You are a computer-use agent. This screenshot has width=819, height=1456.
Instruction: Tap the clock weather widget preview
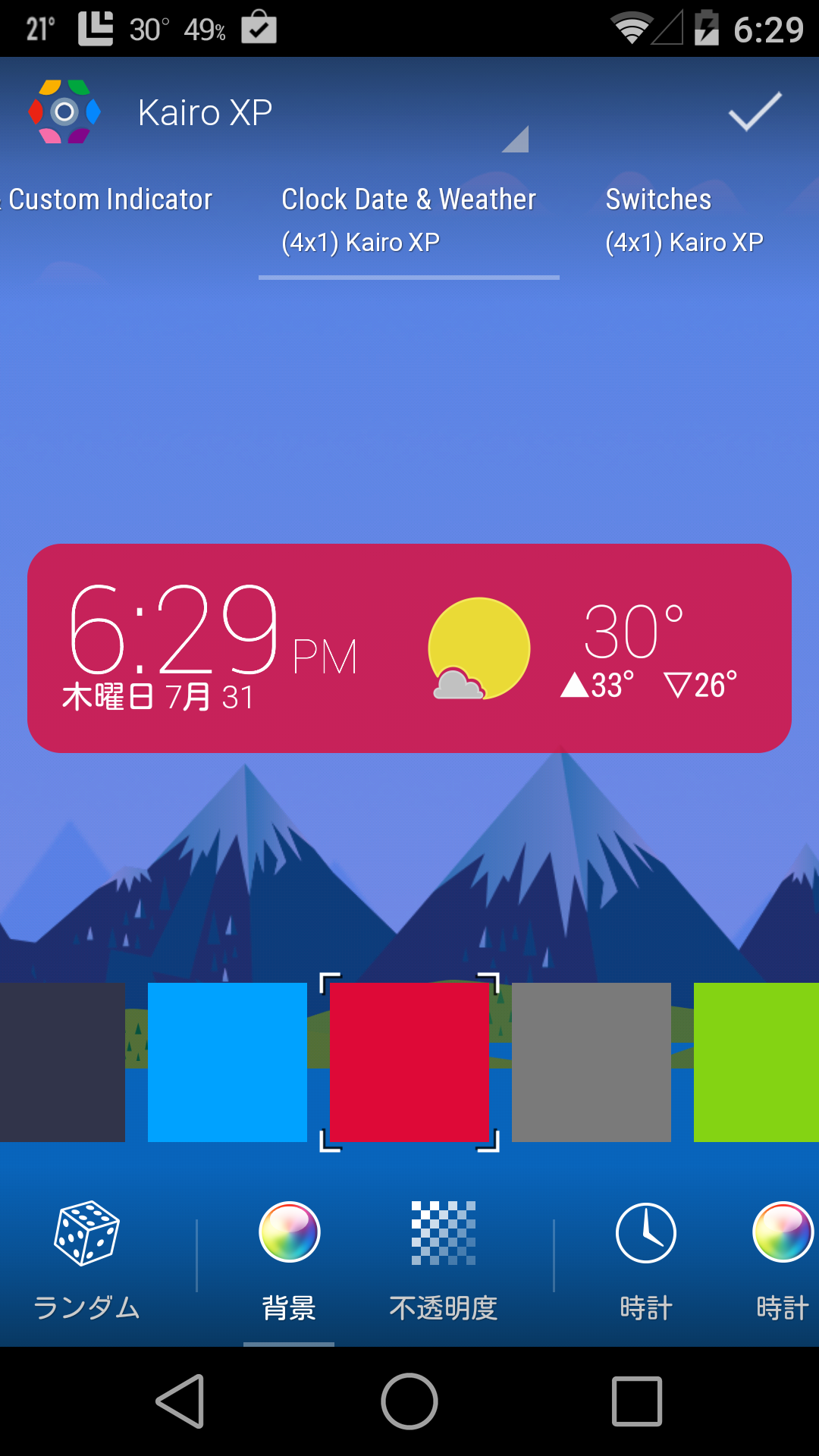pyautogui.click(x=409, y=648)
